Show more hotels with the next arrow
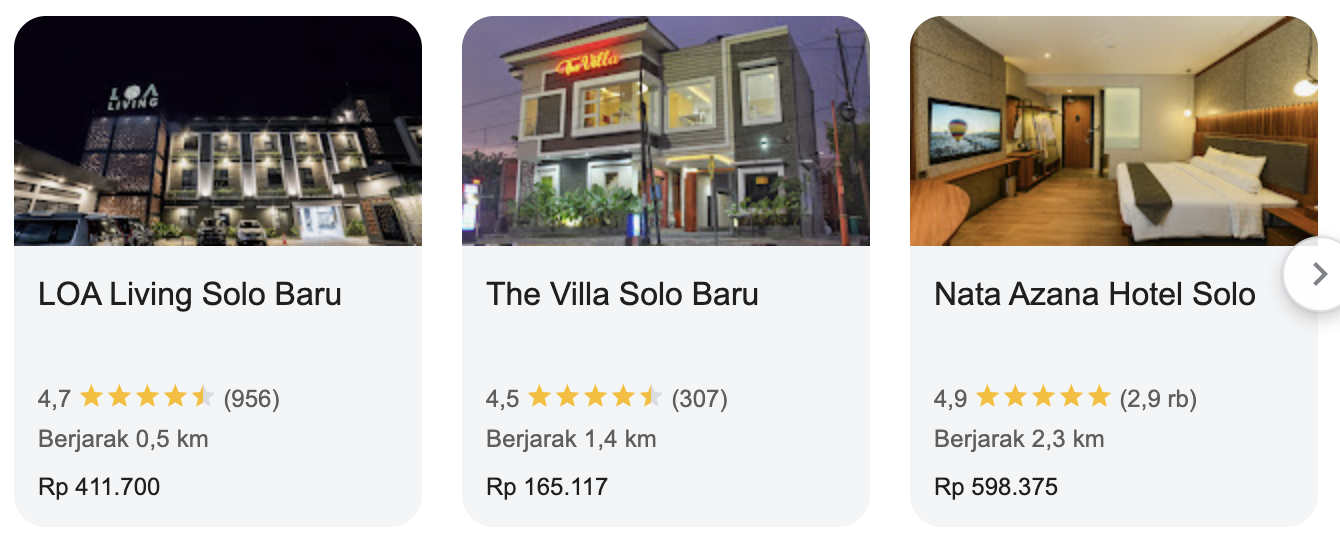The height and width of the screenshot is (542, 1340). [1318, 274]
